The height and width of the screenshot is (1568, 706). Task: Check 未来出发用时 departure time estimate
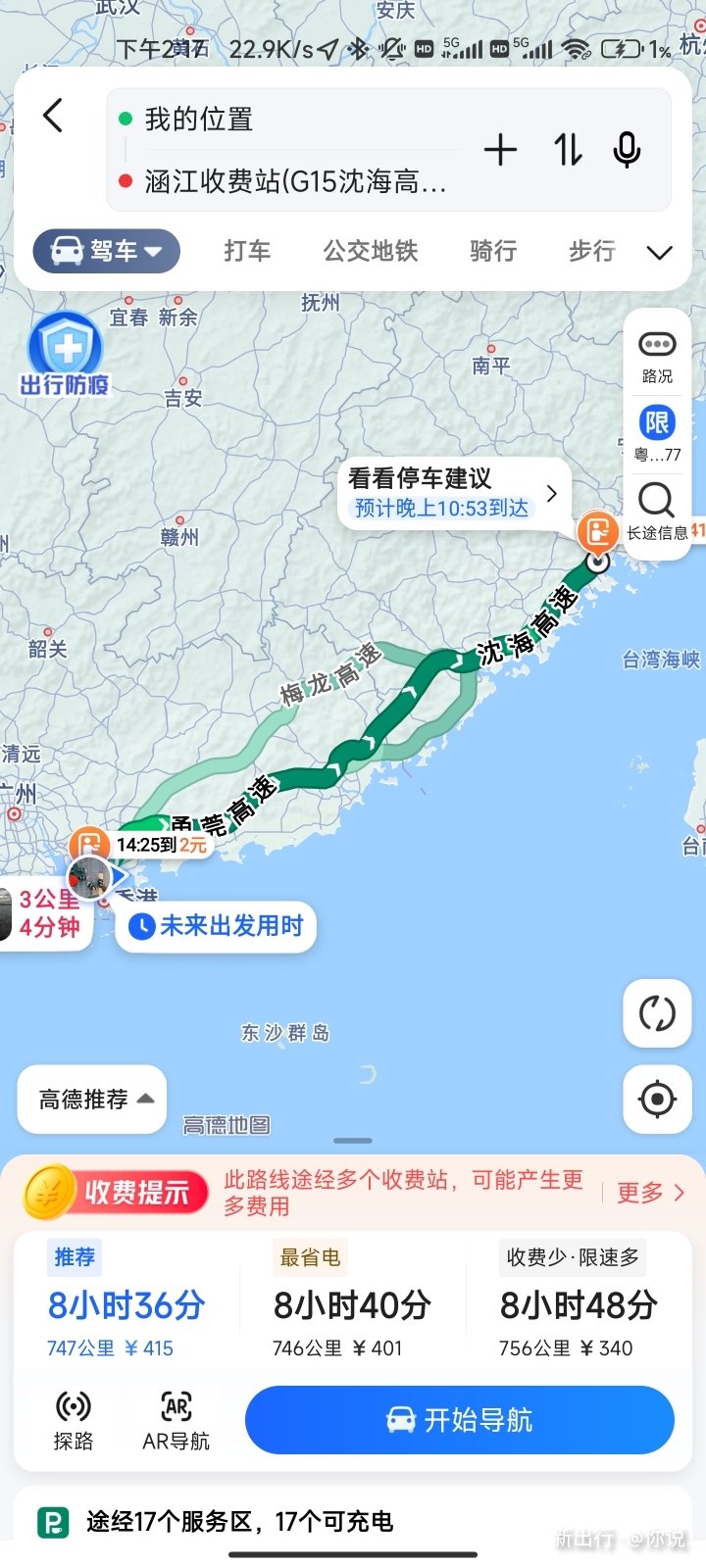pos(217,926)
